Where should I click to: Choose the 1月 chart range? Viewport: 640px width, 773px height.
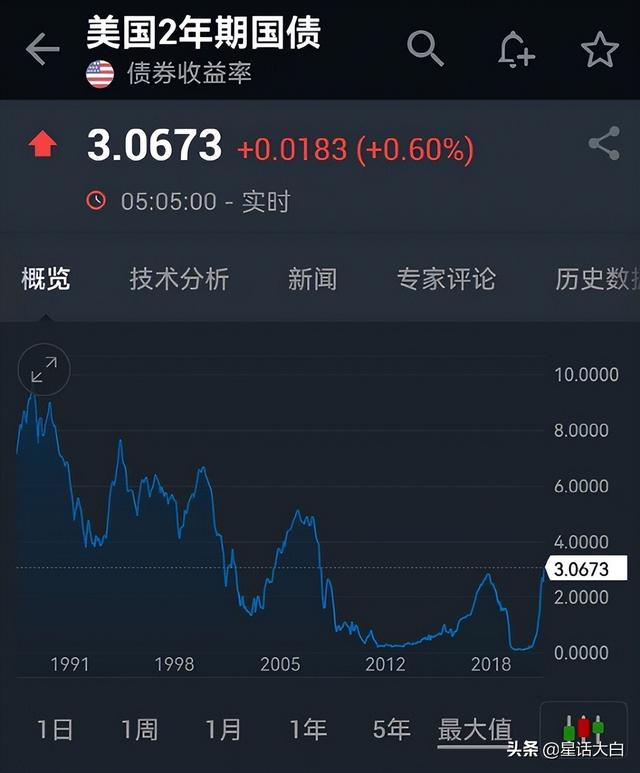pyautogui.click(x=224, y=730)
